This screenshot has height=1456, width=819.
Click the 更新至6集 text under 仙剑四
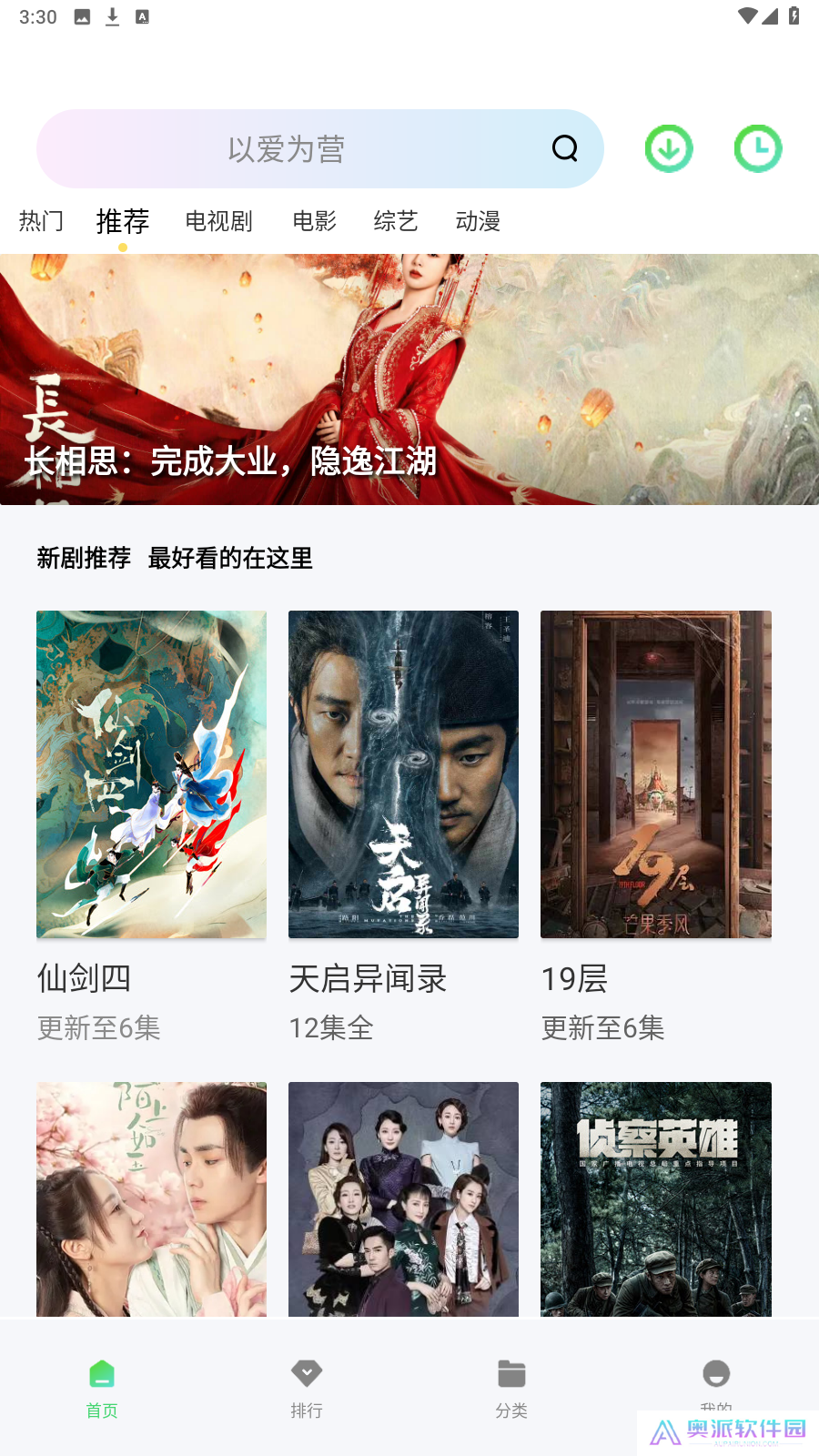coord(98,1028)
